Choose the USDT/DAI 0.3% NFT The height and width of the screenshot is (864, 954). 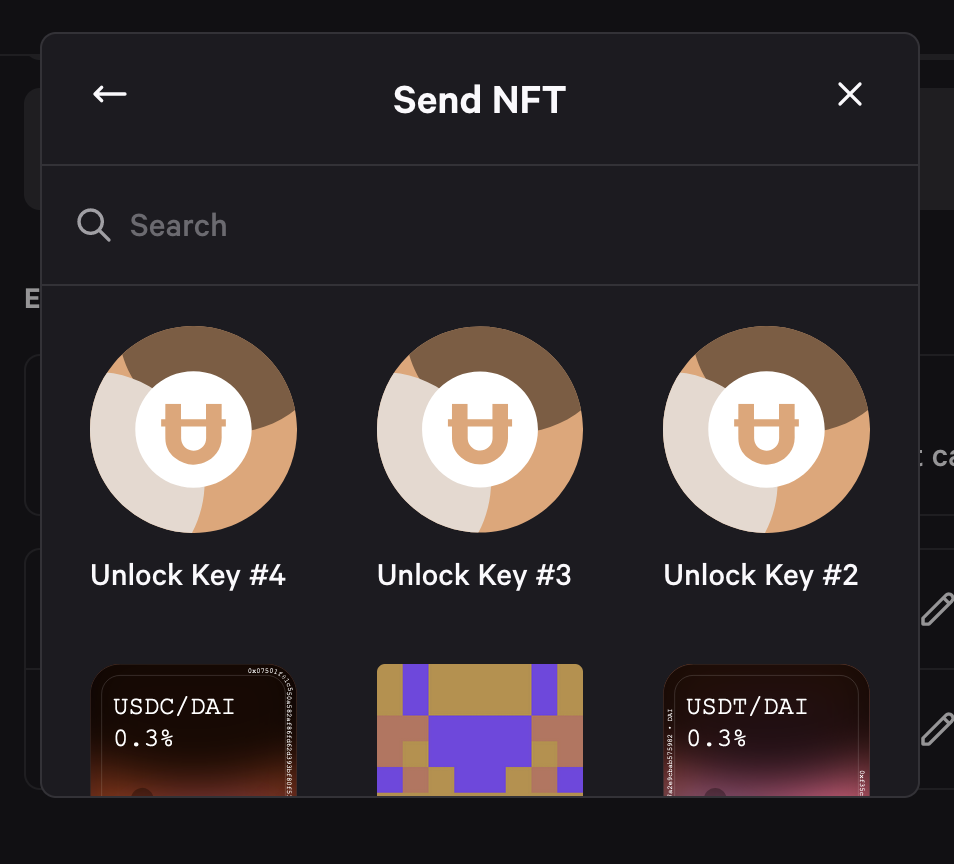pyautogui.click(x=766, y=730)
